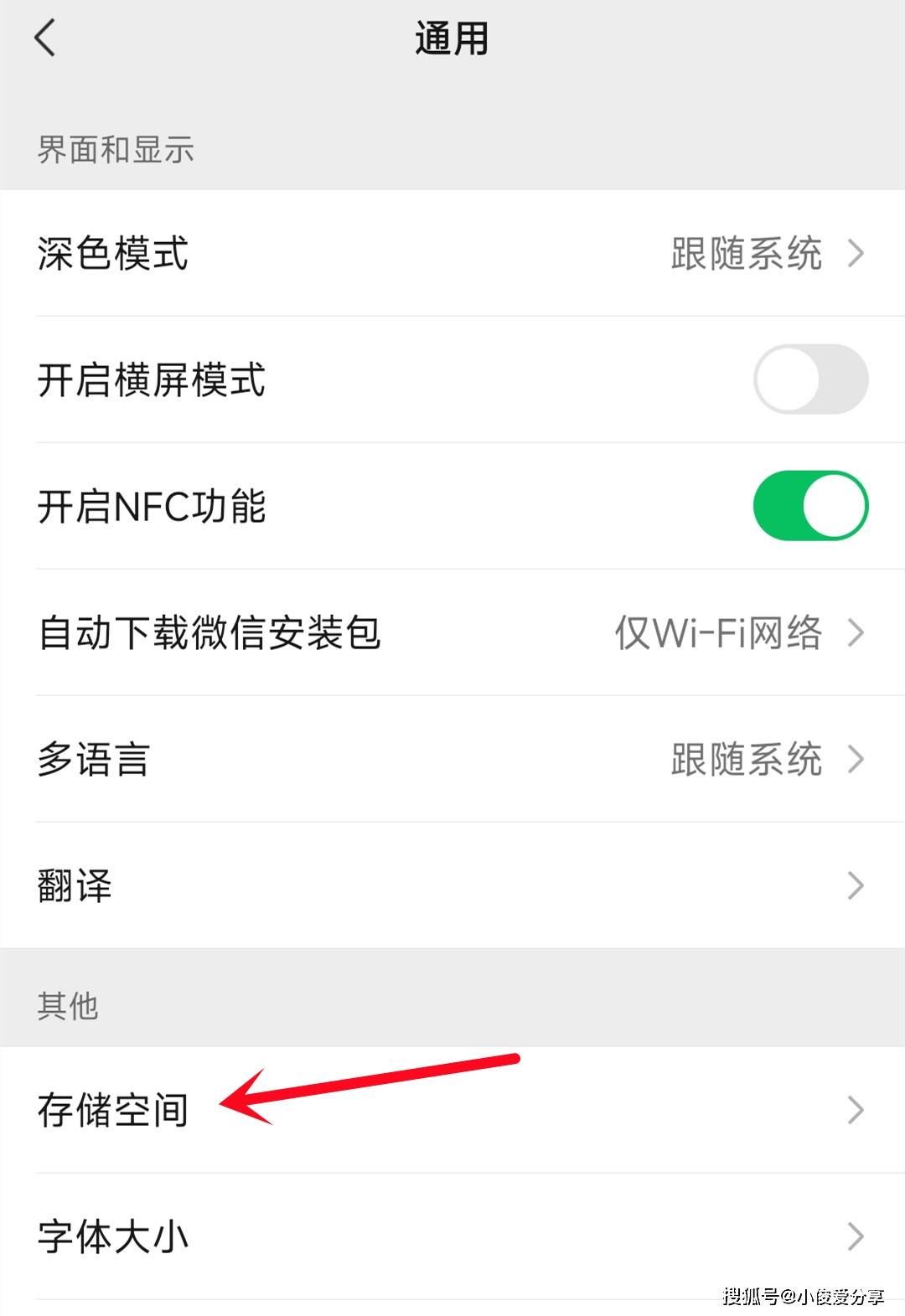Open 翻译 settings
This screenshot has width=905, height=1316.
coord(452,885)
